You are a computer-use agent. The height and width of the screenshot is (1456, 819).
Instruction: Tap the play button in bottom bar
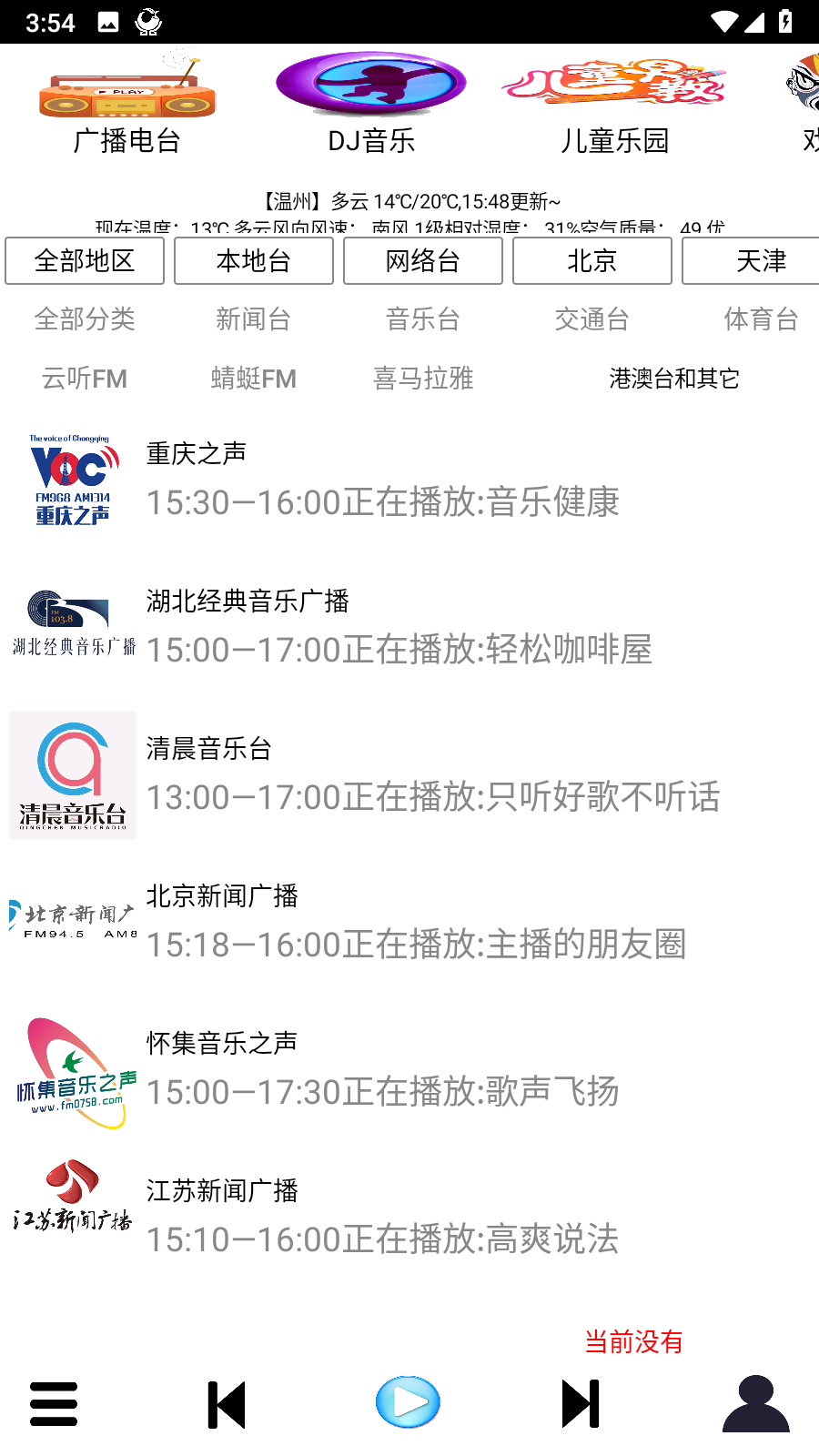[408, 1402]
